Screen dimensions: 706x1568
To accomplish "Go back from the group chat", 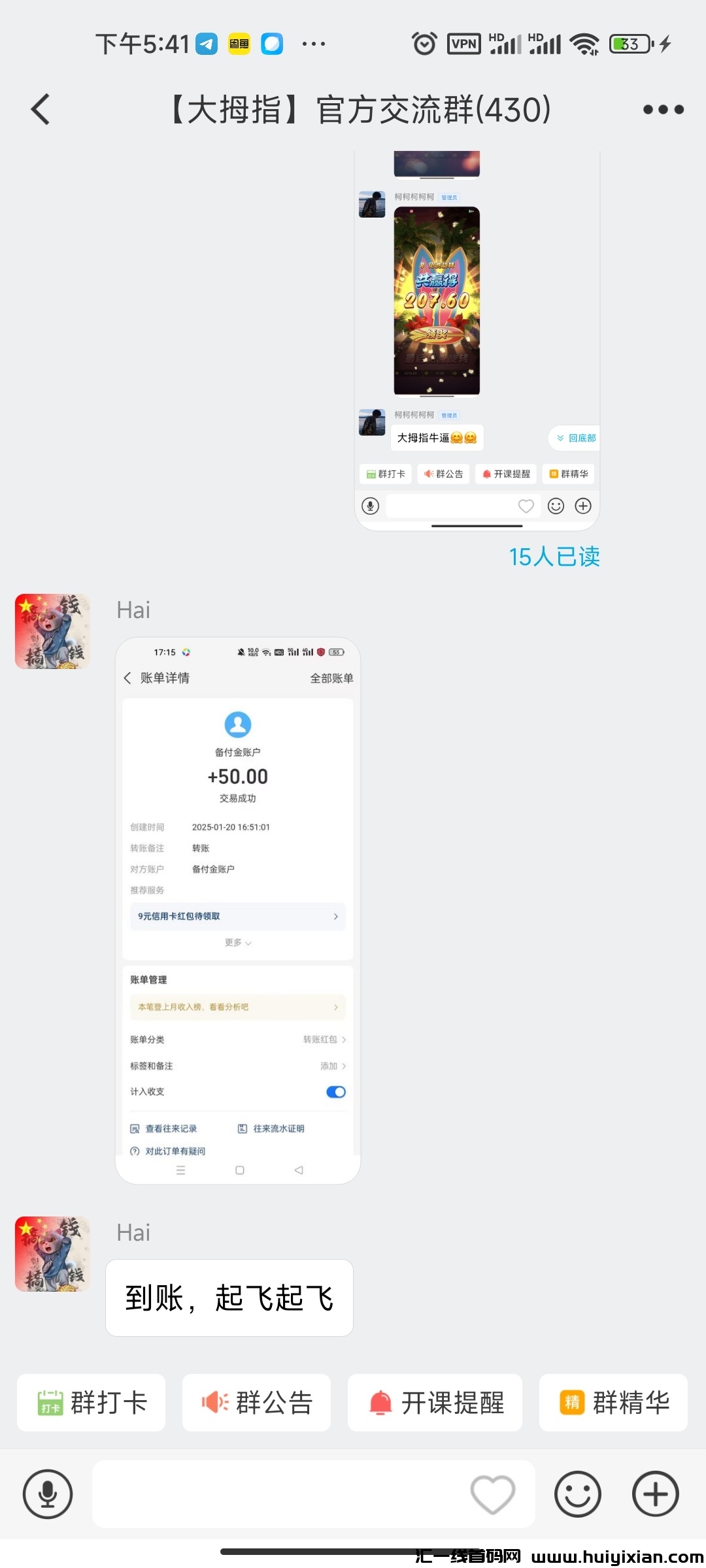I will click(41, 109).
